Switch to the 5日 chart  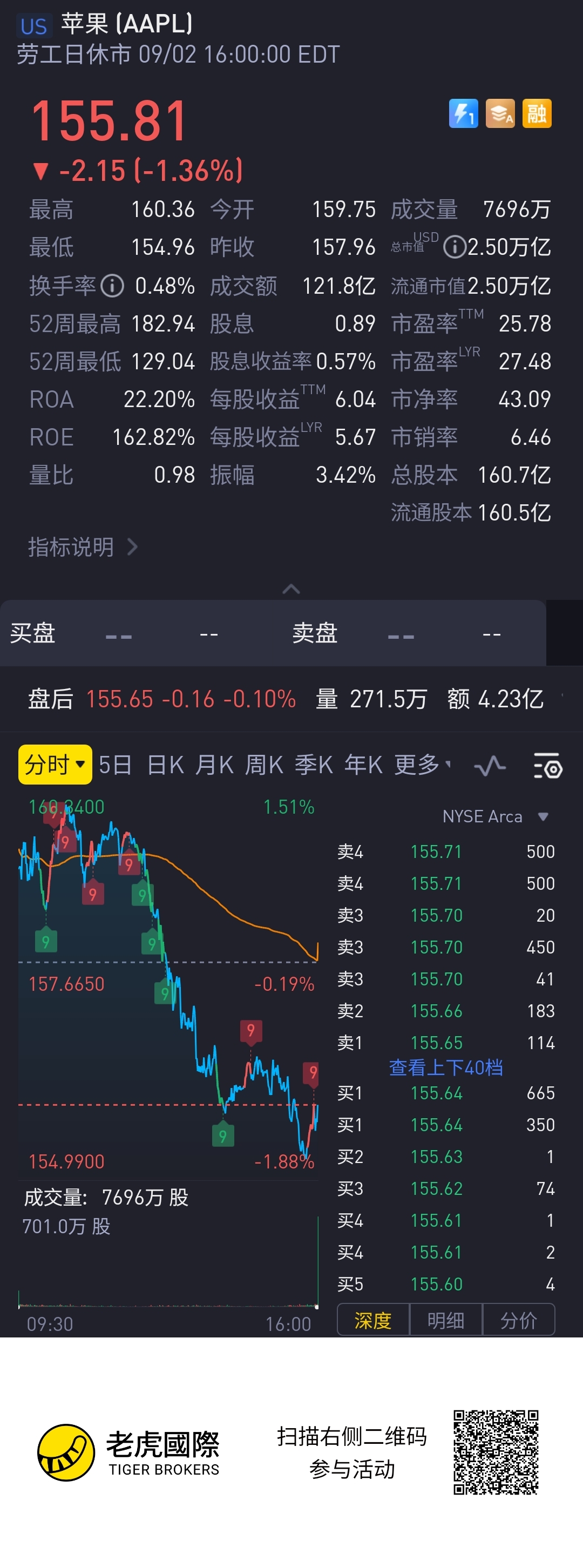coord(115,765)
